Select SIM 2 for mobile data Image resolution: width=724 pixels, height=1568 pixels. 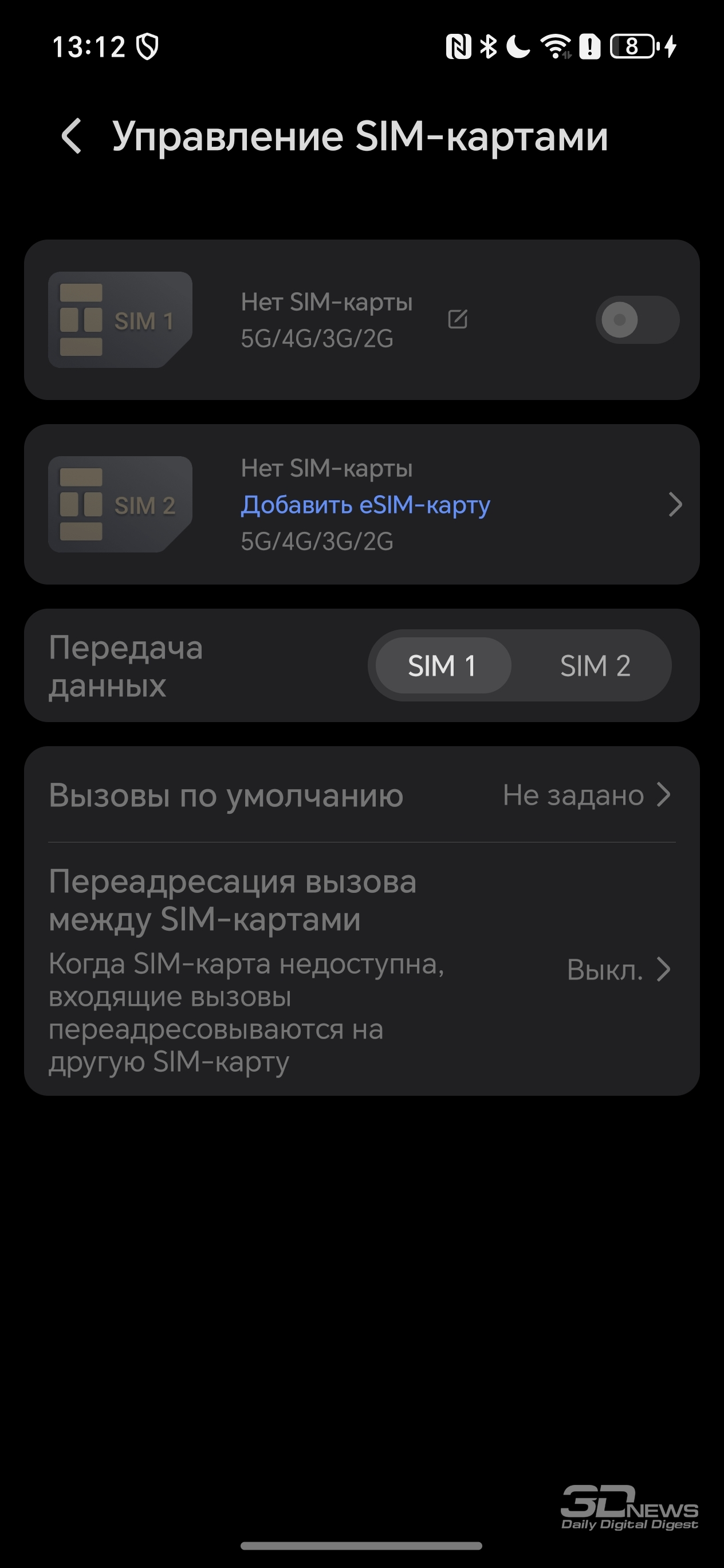click(595, 665)
